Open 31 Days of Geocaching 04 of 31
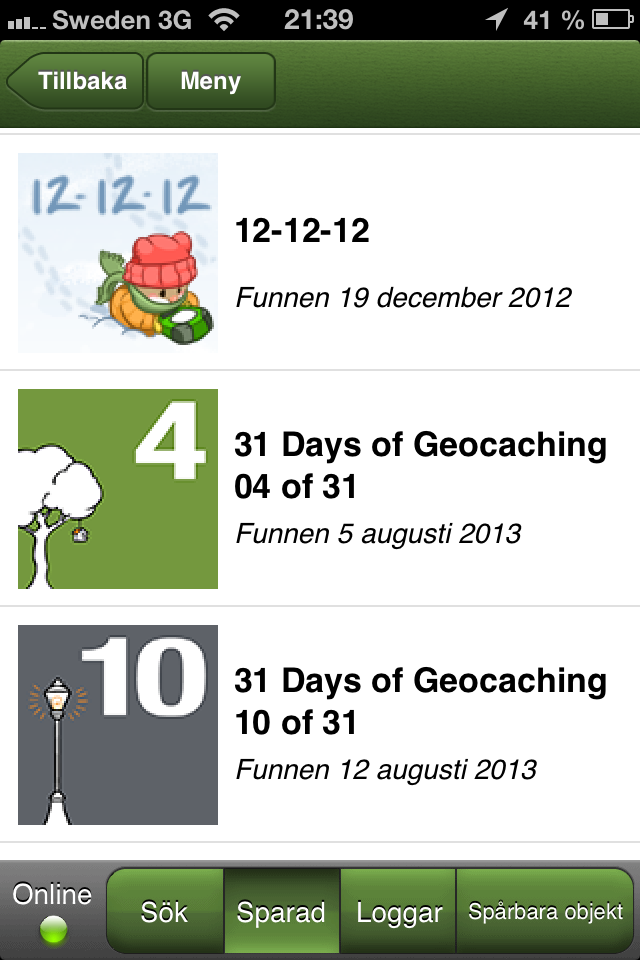Screen dimensions: 640x960 (x=320, y=489)
